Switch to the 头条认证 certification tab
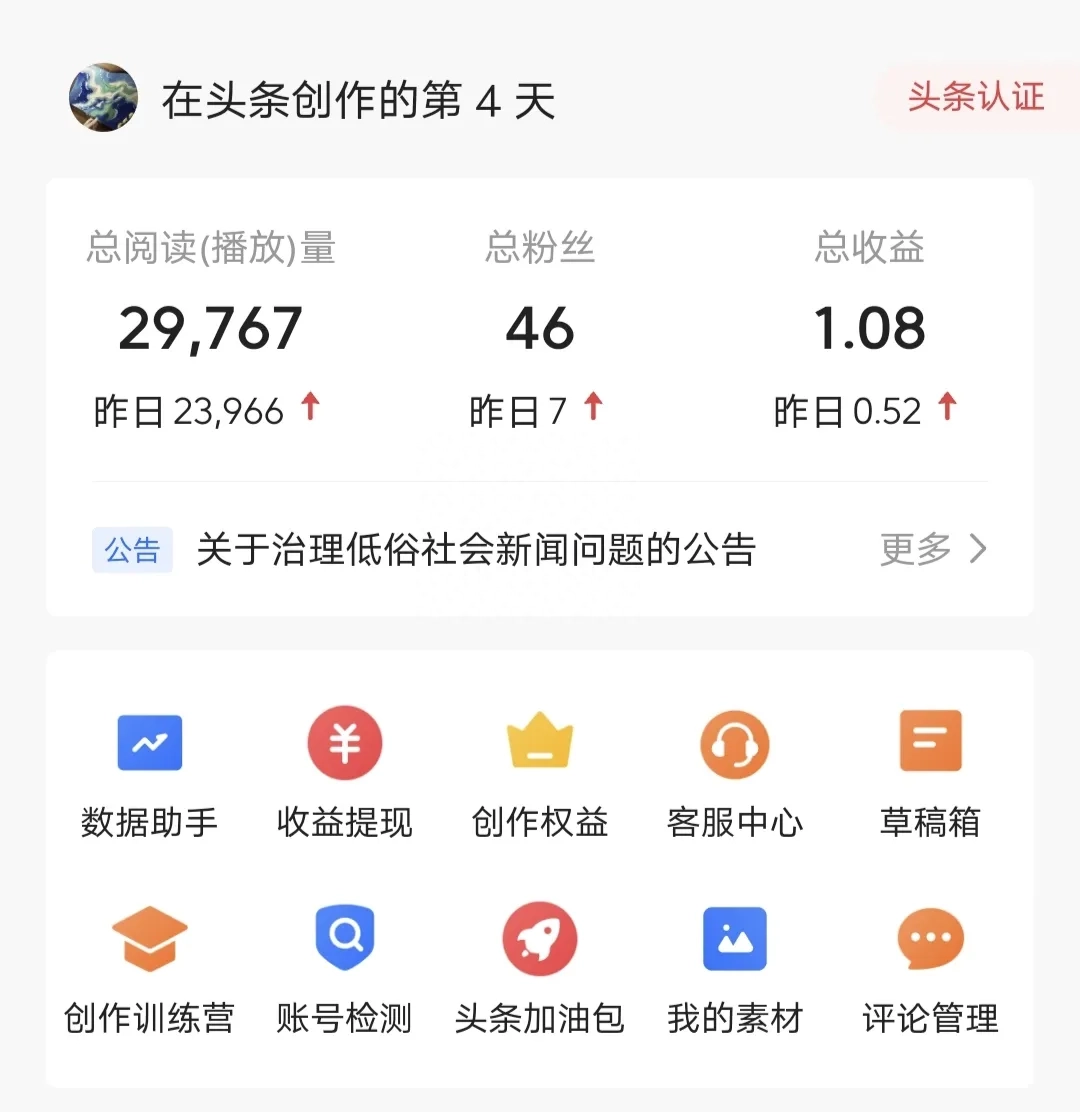 975,96
